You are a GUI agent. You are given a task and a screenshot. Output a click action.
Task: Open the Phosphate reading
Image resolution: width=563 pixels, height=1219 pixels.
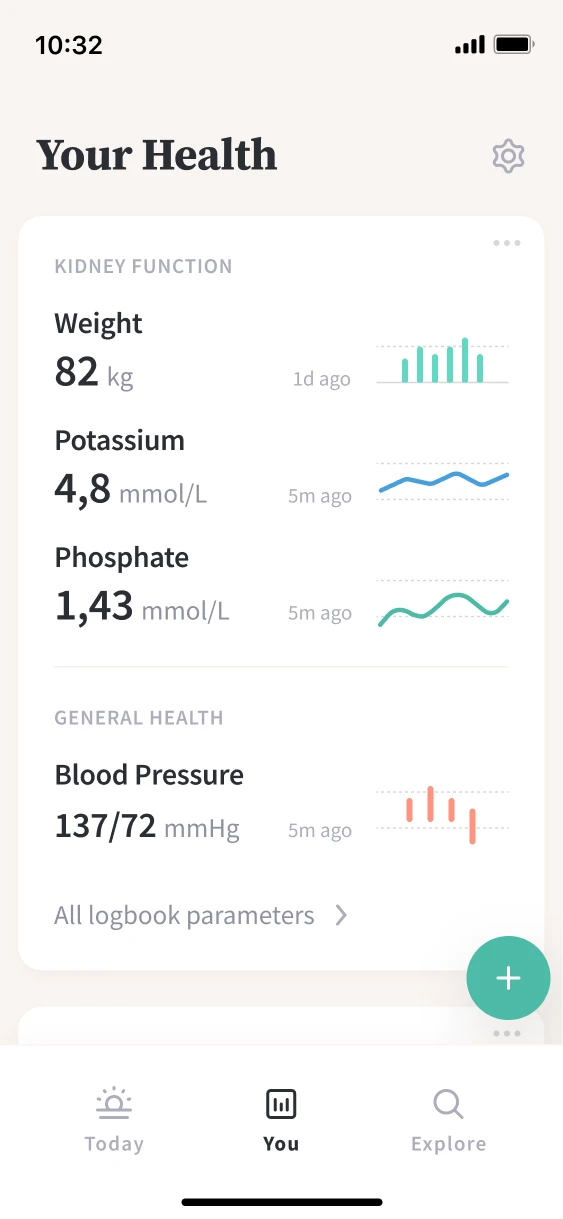(281, 583)
